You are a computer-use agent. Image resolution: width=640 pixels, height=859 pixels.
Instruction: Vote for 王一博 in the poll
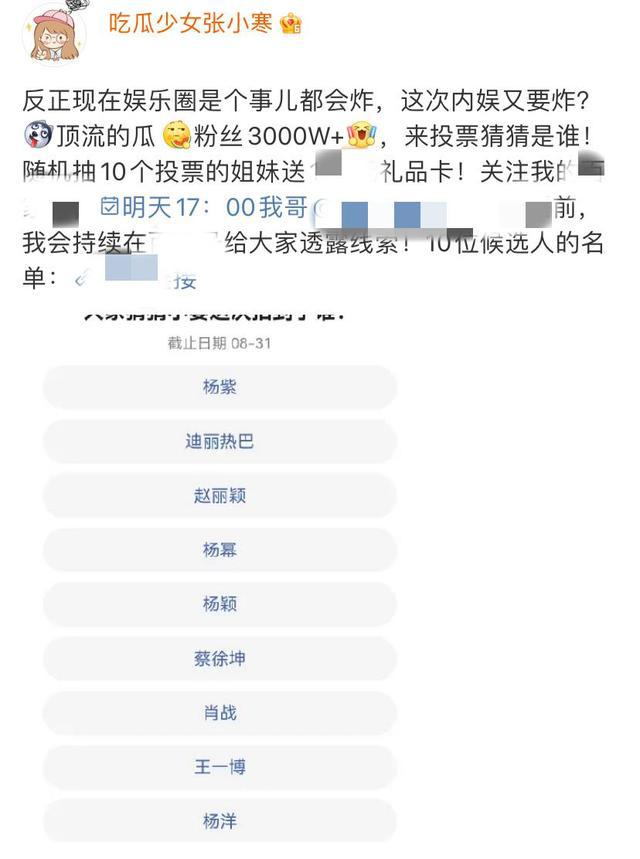pyautogui.click(x=220, y=767)
